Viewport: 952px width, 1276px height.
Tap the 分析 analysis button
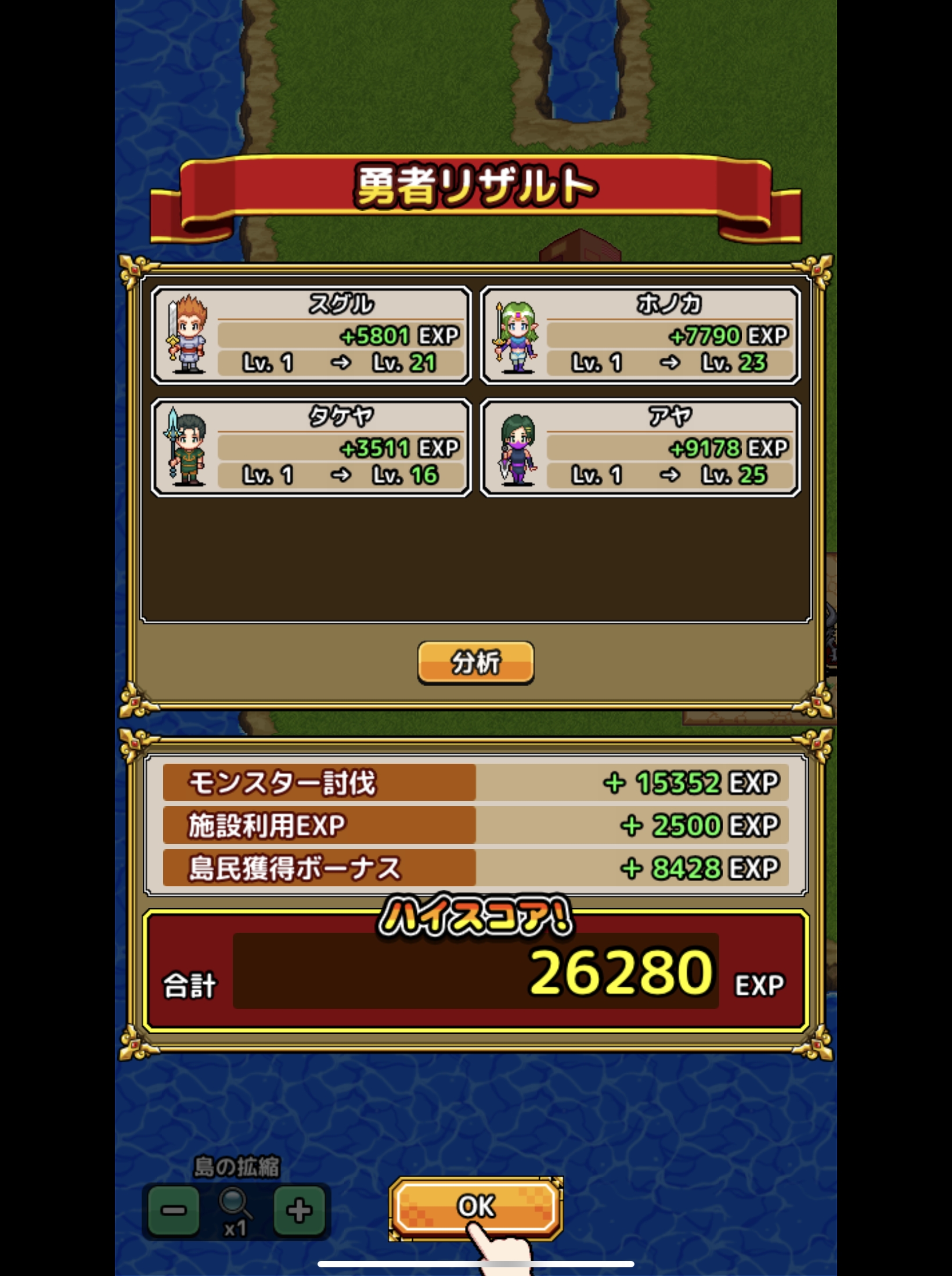click(475, 662)
